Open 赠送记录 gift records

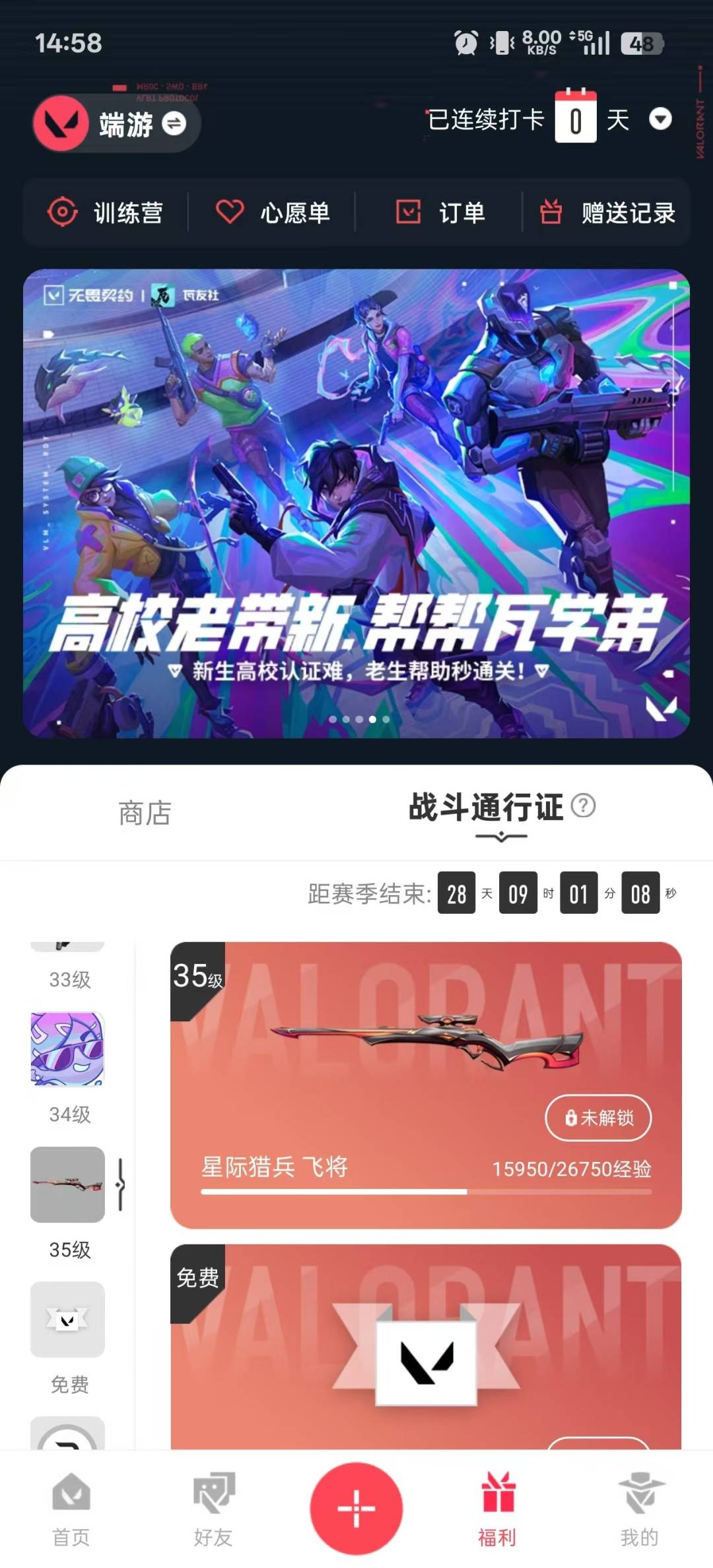pyautogui.click(x=607, y=213)
